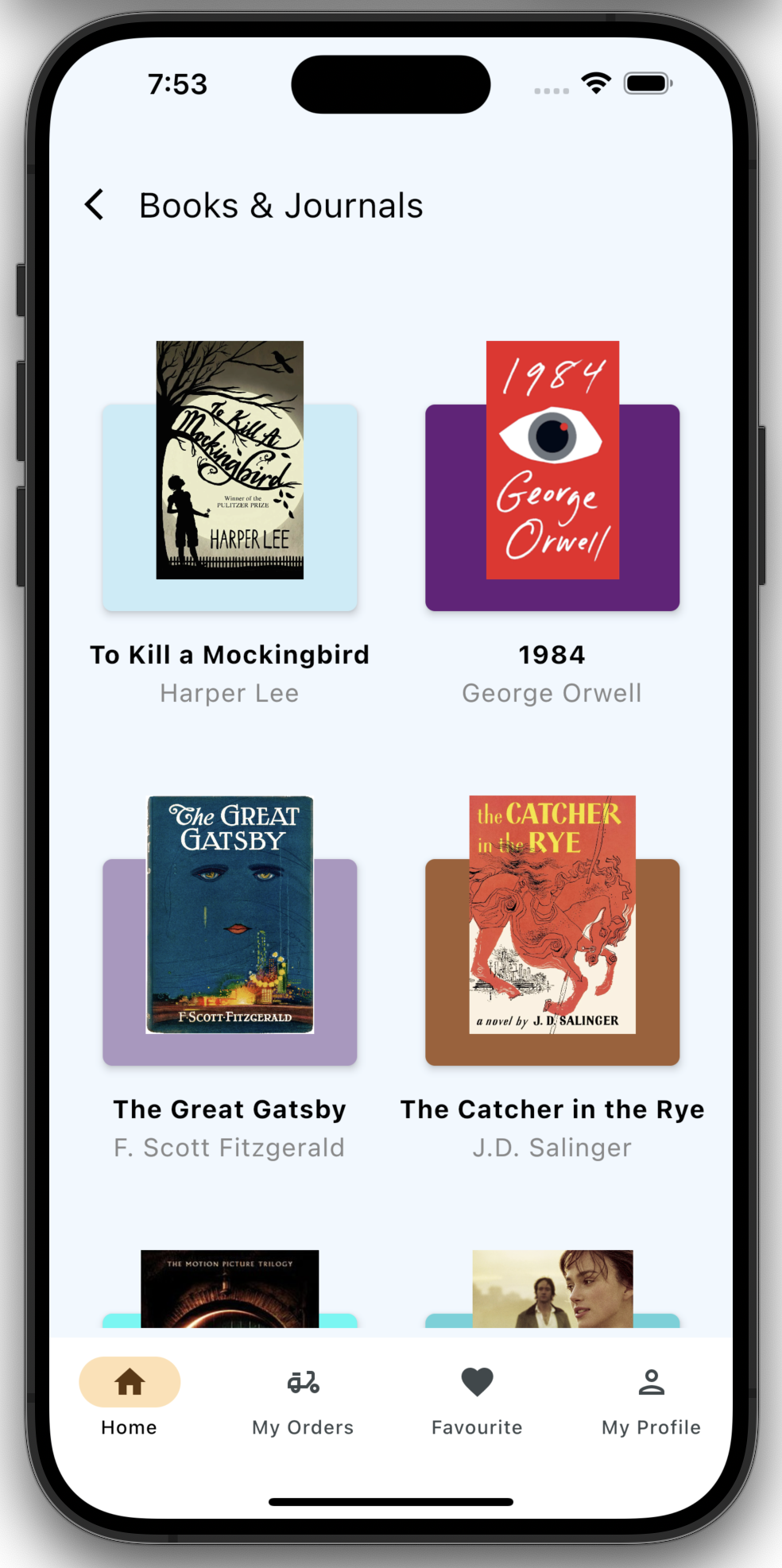
Task: Open the 1984 book card
Action: (x=552, y=477)
